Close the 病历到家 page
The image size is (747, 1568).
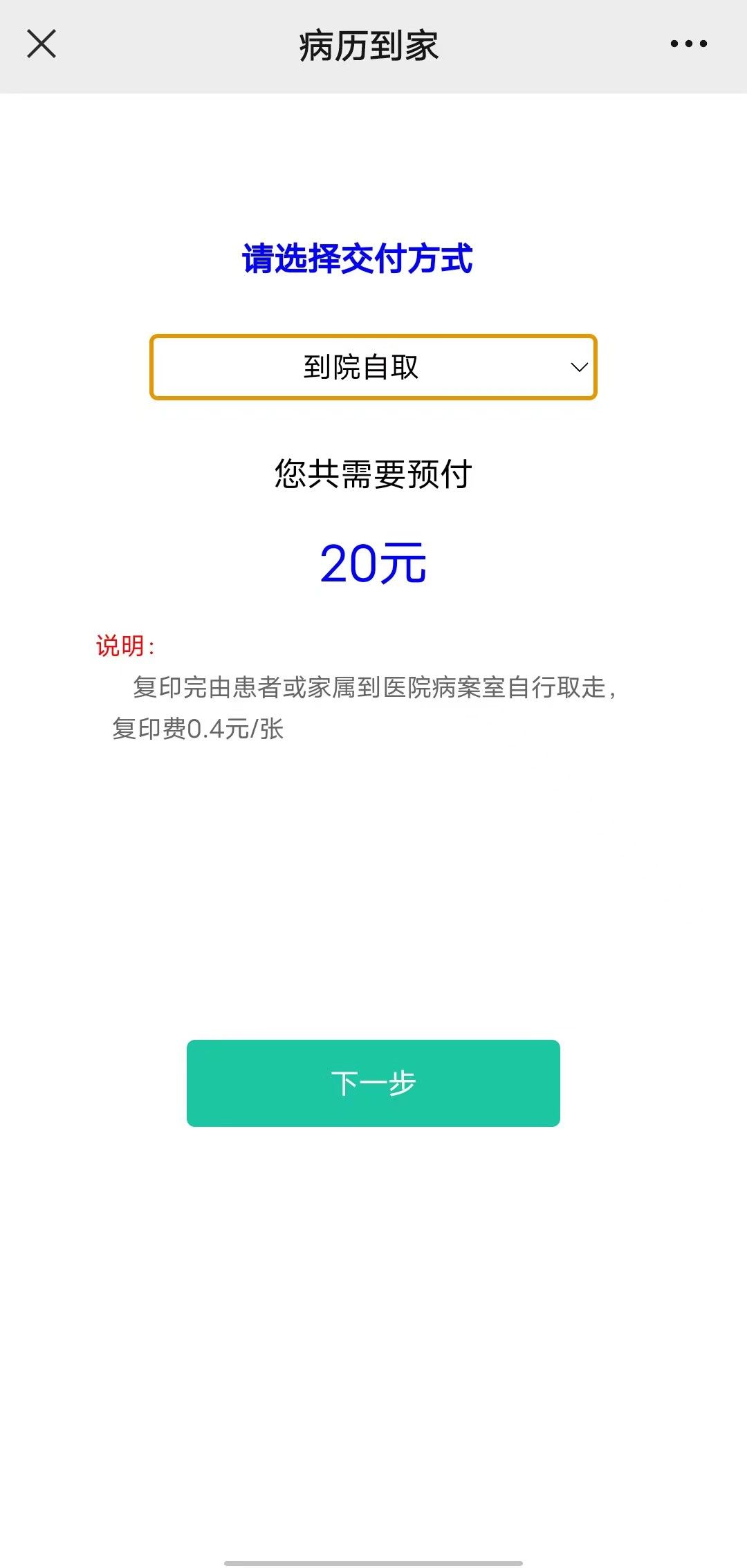coord(41,44)
